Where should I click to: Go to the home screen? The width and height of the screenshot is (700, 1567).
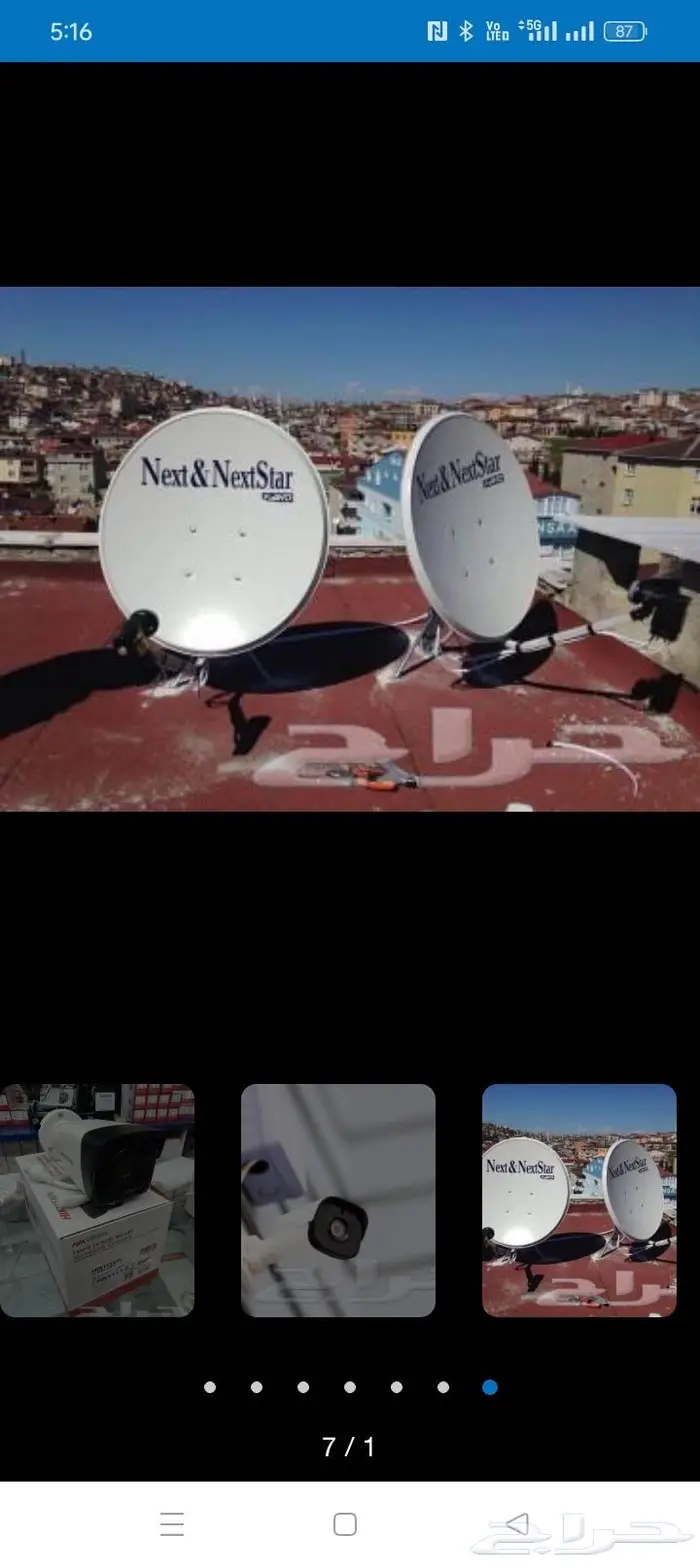point(345,1524)
